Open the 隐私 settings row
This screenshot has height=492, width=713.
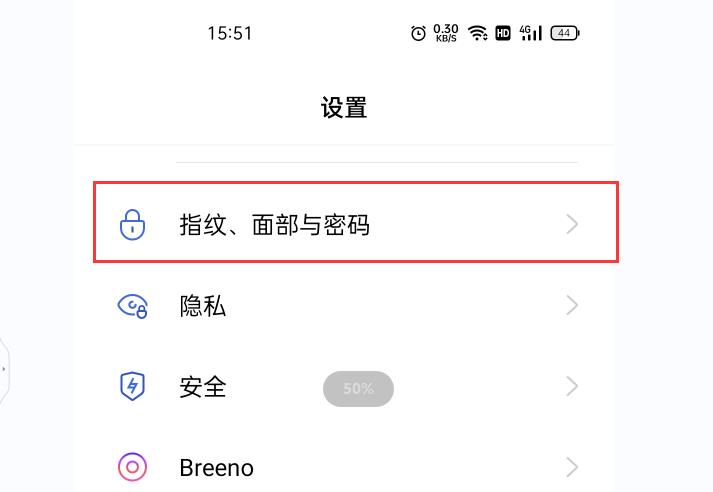[x=203, y=306]
